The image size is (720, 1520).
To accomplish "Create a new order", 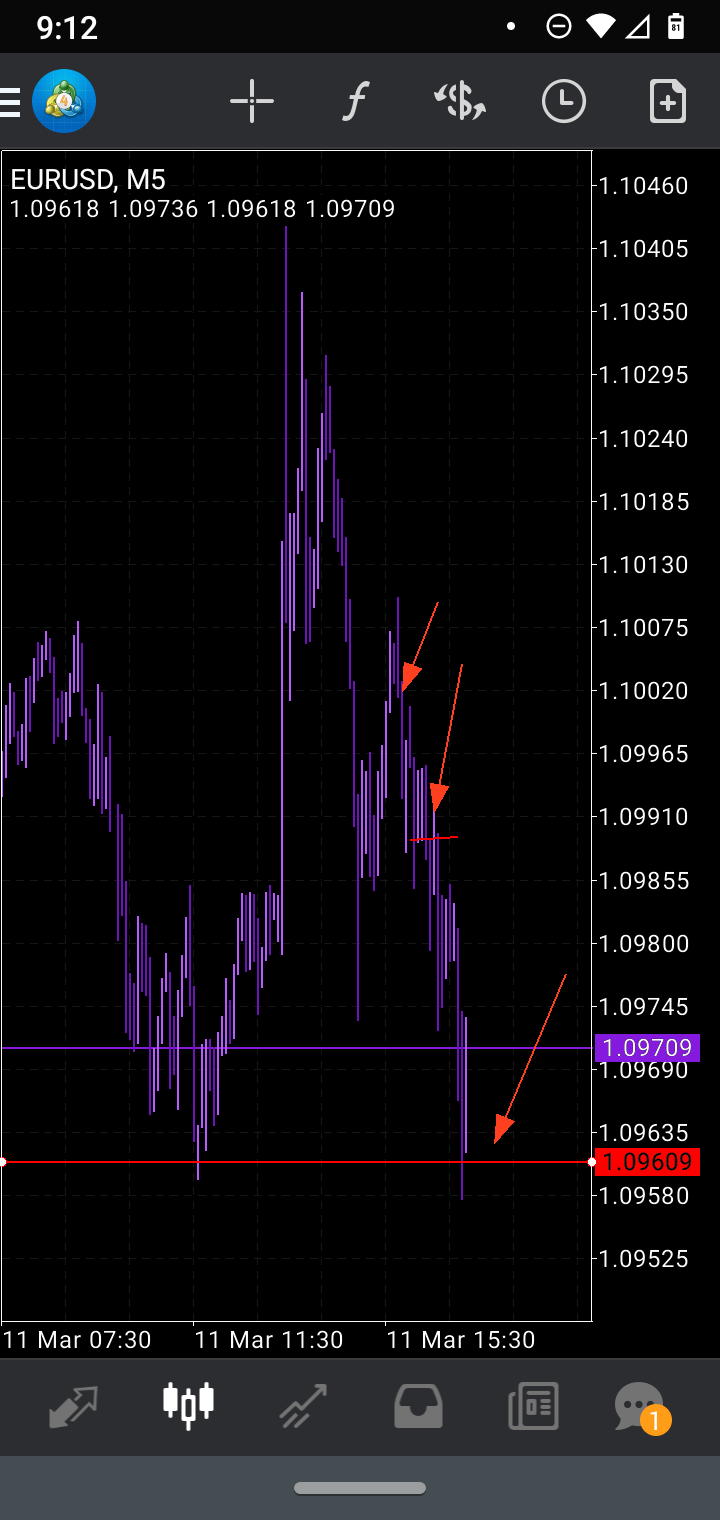I will tap(667, 101).
